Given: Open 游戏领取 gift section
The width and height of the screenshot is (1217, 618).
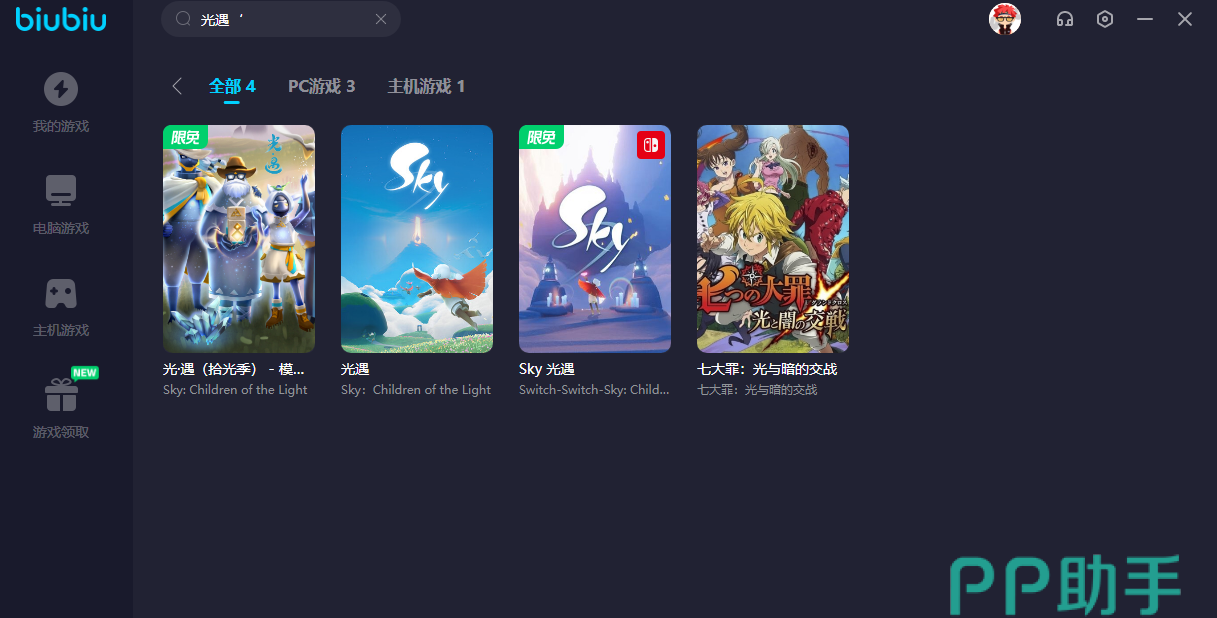Looking at the screenshot, I should tap(61, 408).
